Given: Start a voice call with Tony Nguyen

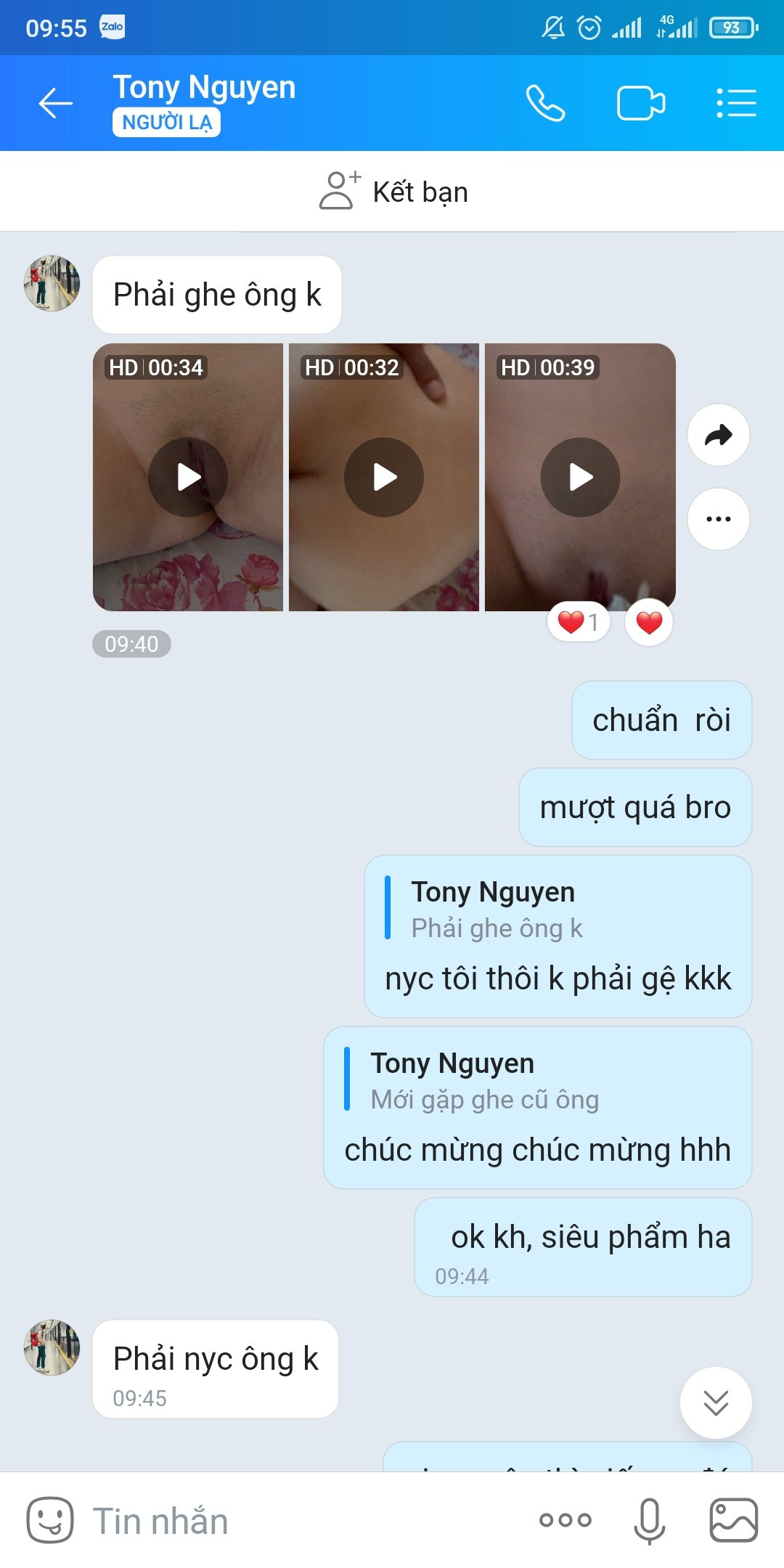Looking at the screenshot, I should 545,103.
